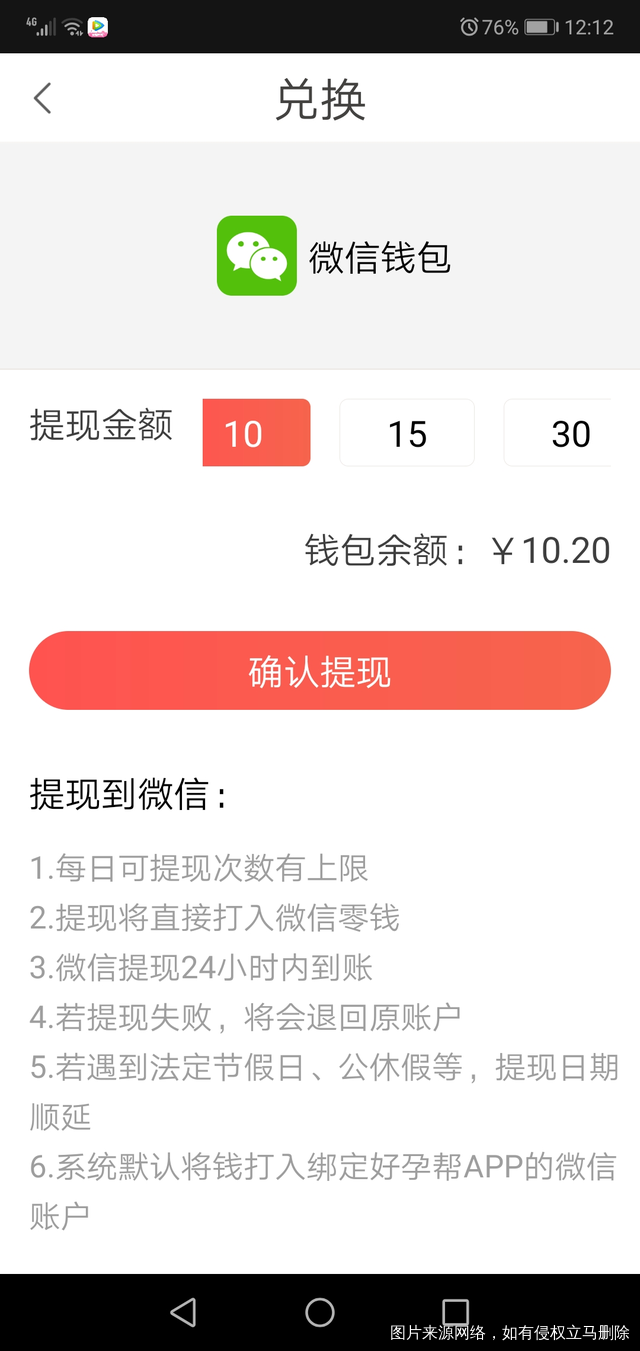640x1351 pixels.
Task: Select the 10 yuan withdrawal amount
Action: pos(256,433)
